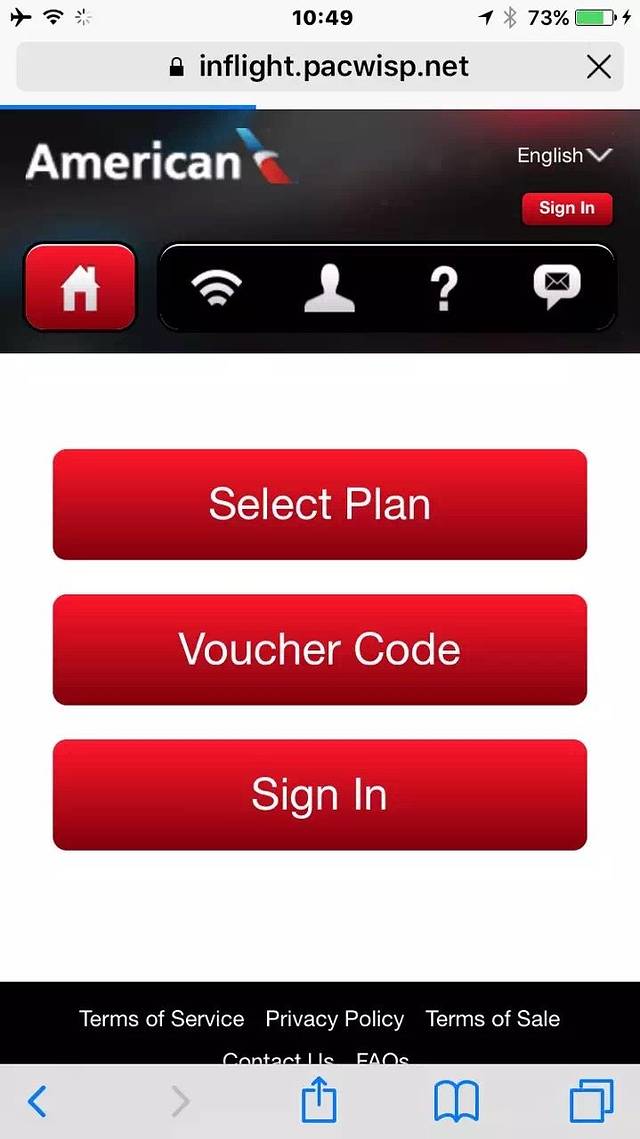Choose the Select Plan button
The height and width of the screenshot is (1139, 640).
click(319, 504)
